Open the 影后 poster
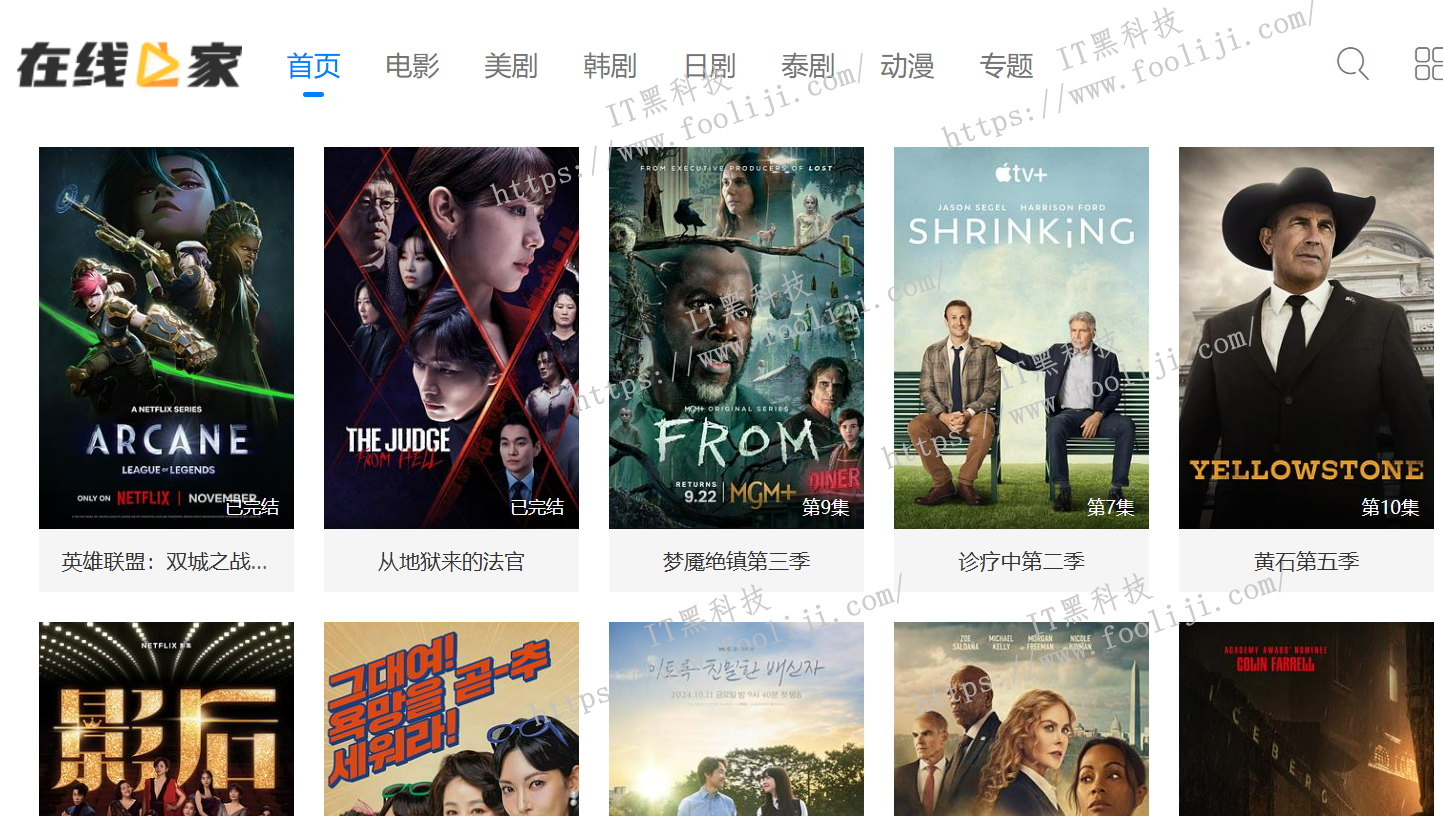 (166, 719)
